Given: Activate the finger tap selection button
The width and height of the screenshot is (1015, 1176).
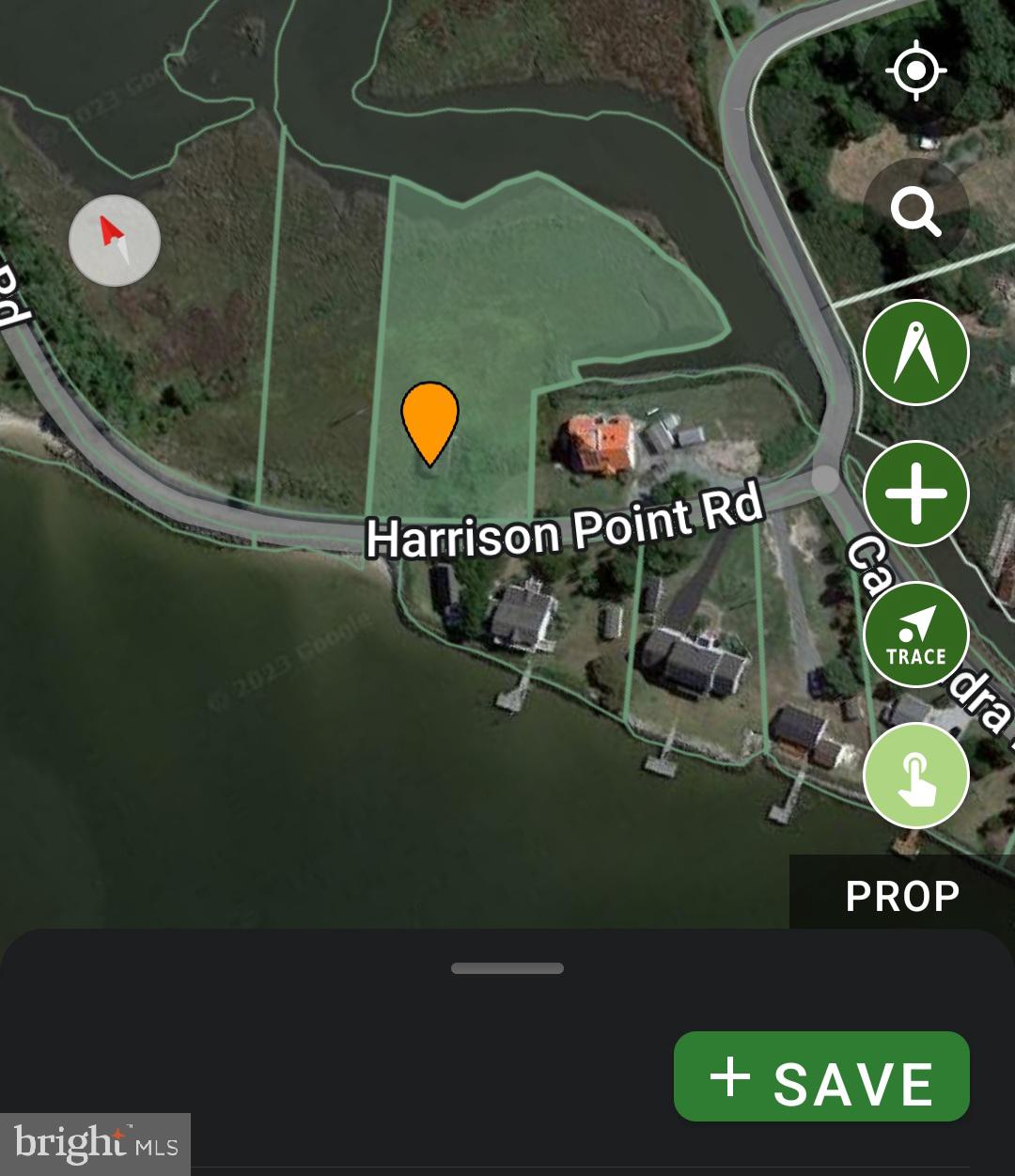Looking at the screenshot, I should coord(916,776).
